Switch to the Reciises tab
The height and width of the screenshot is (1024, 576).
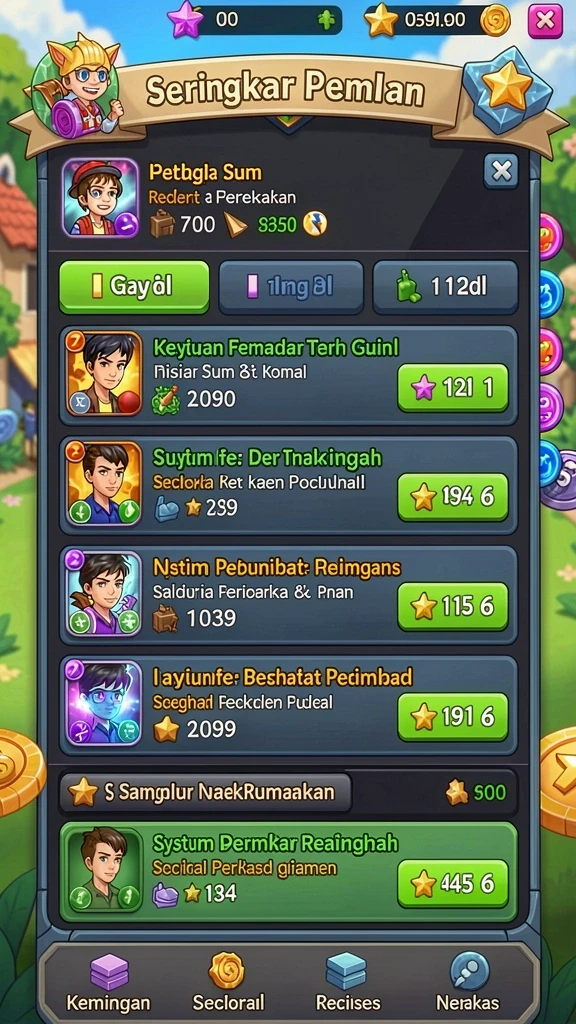347,981
